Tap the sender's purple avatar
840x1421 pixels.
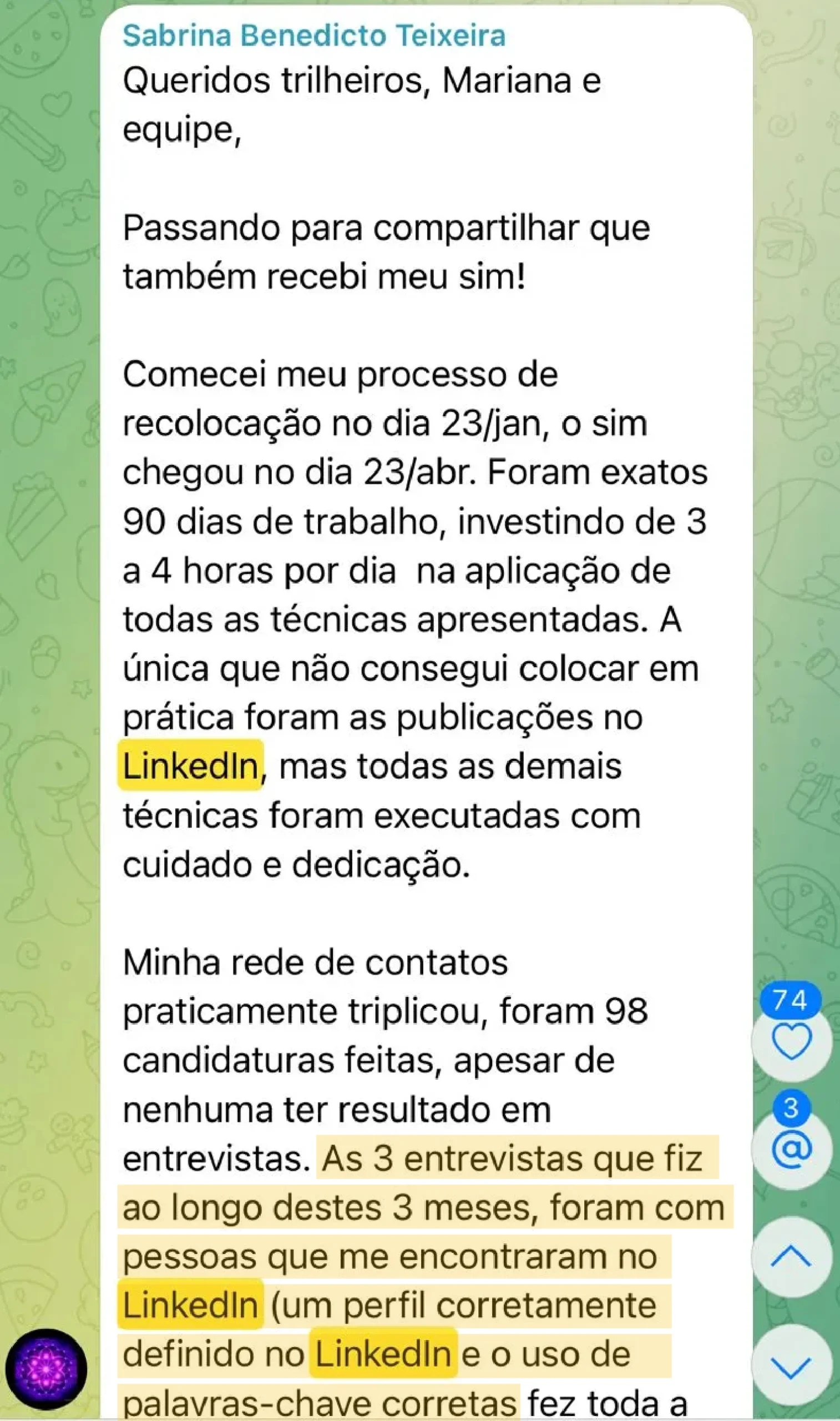[47, 1369]
